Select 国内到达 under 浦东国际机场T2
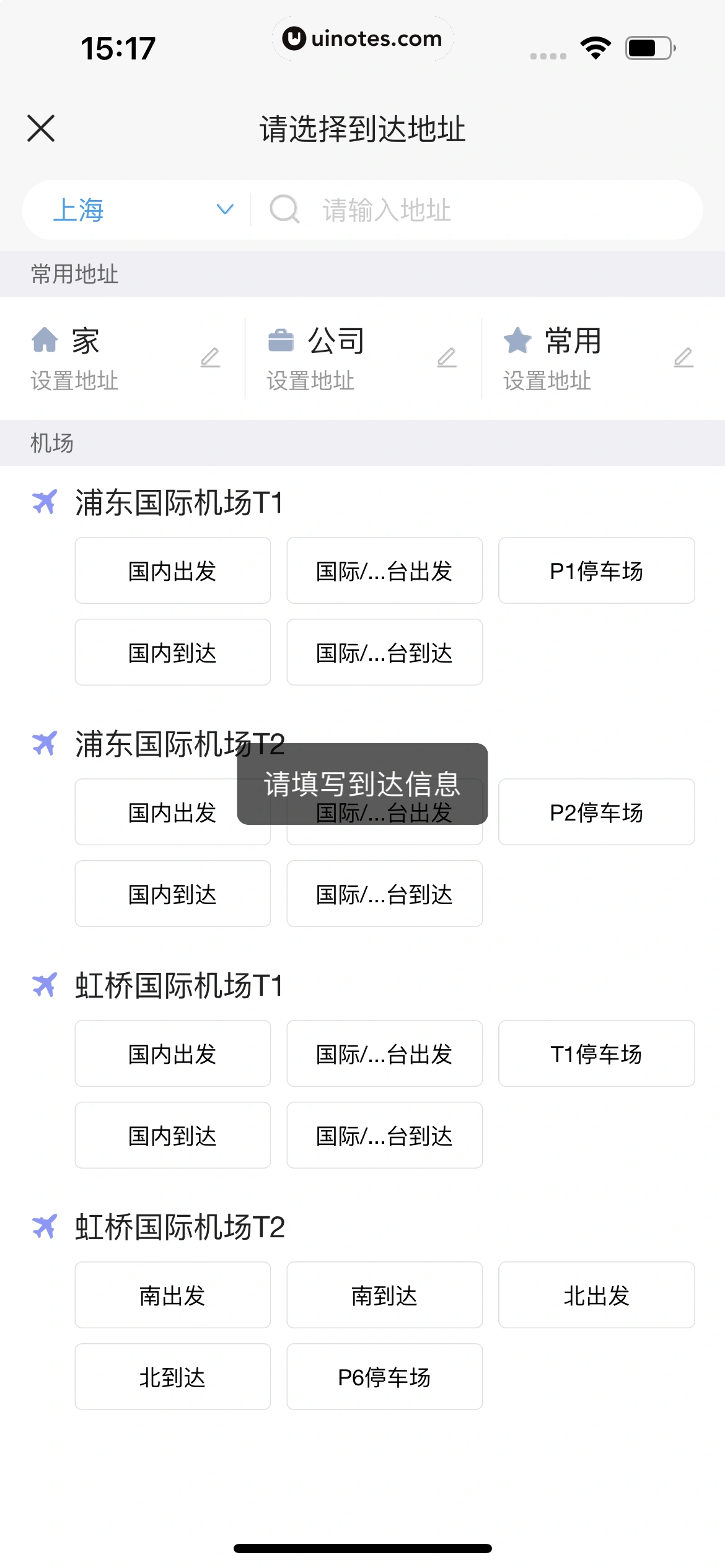The image size is (725, 1568). [172, 894]
